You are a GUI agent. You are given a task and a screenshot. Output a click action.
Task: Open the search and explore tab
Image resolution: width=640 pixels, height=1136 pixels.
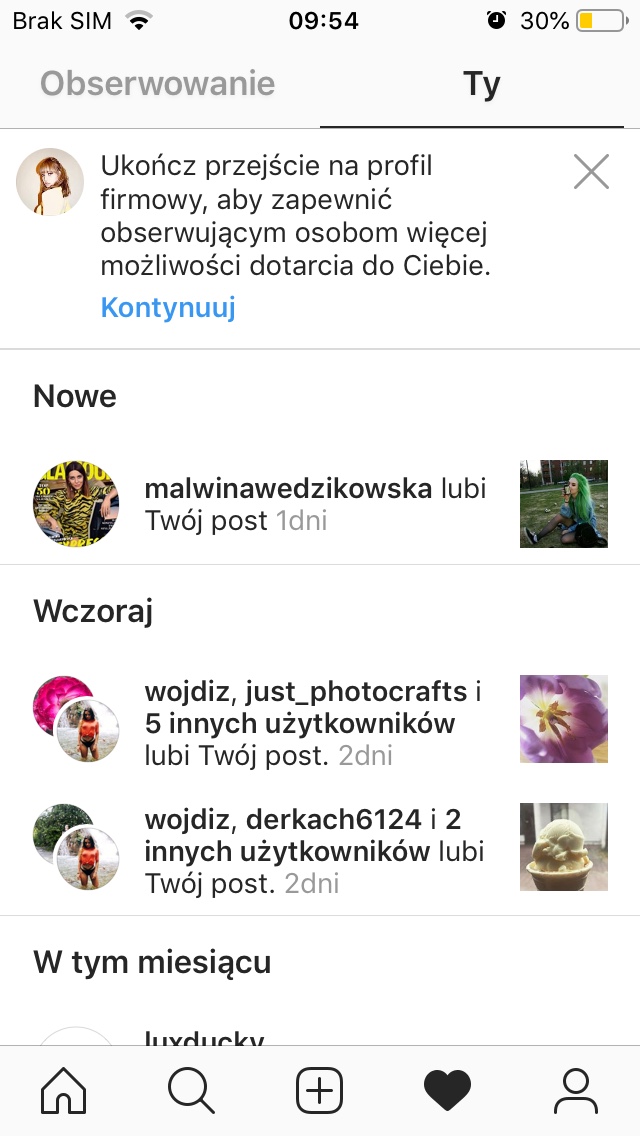pos(191,1090)
